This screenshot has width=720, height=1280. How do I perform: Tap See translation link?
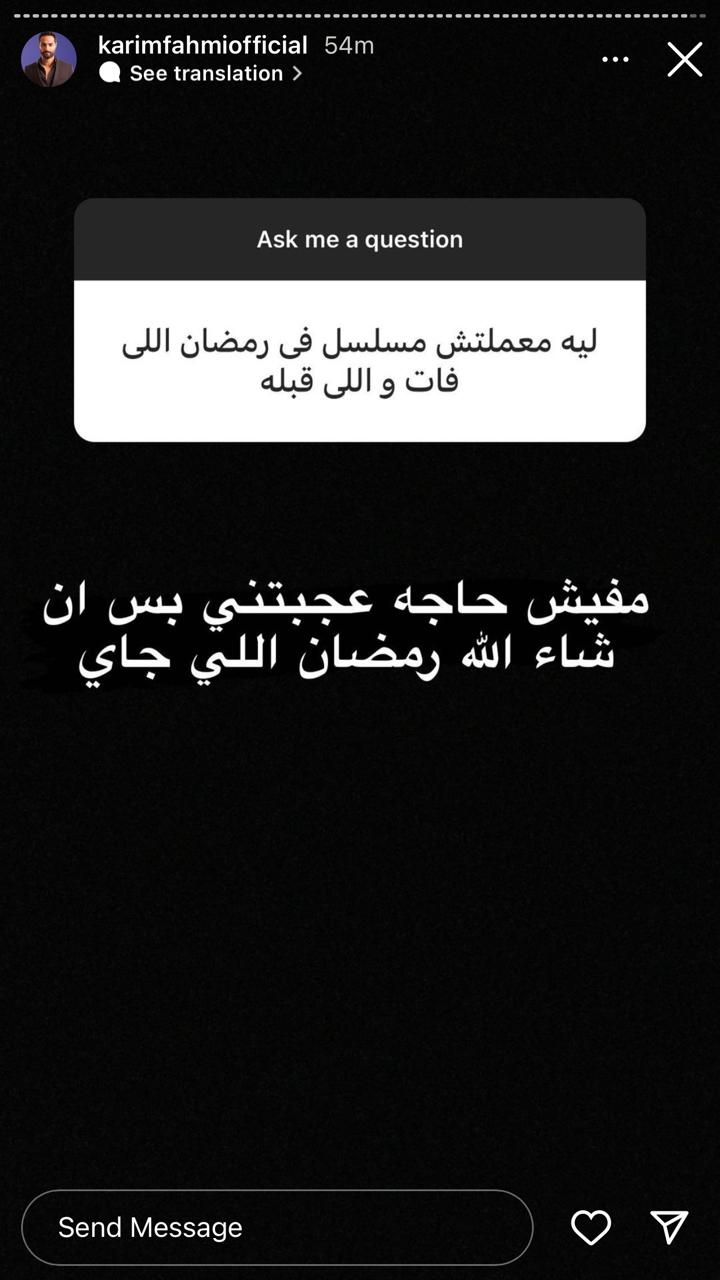pos(205,73)
